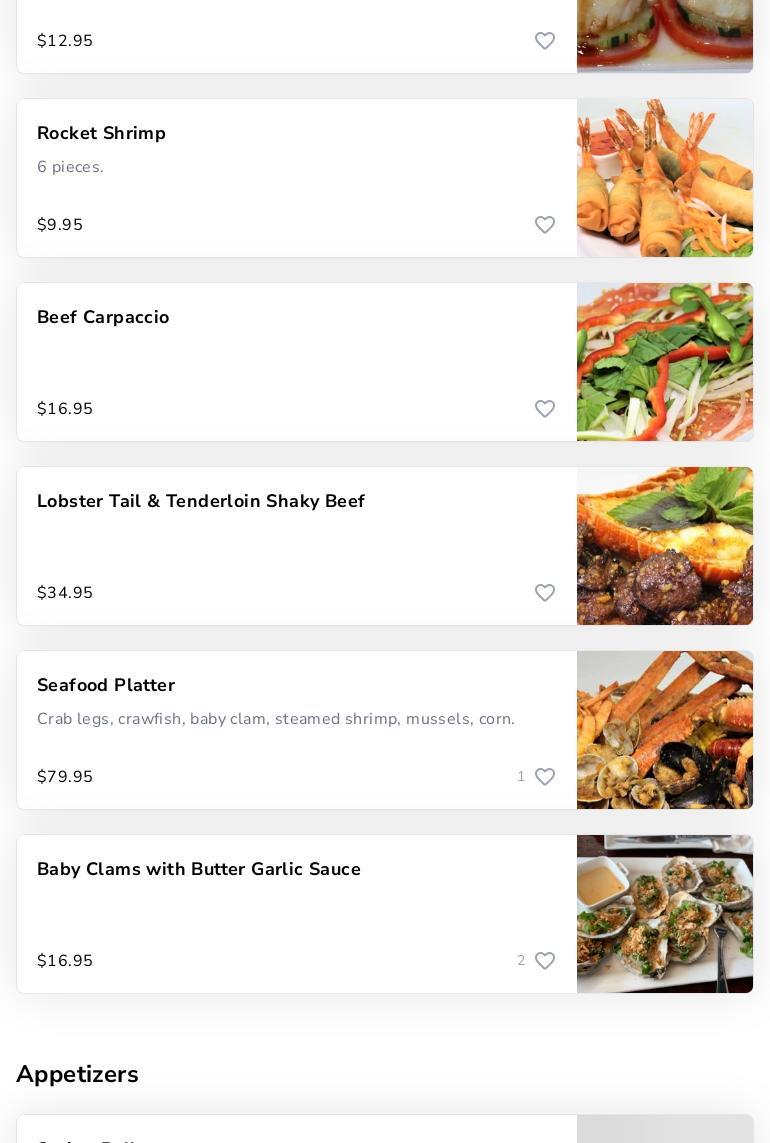Like the Seafood Platter
The height and width of the screenshot is (1143, 770).
[x=545, y=777]
